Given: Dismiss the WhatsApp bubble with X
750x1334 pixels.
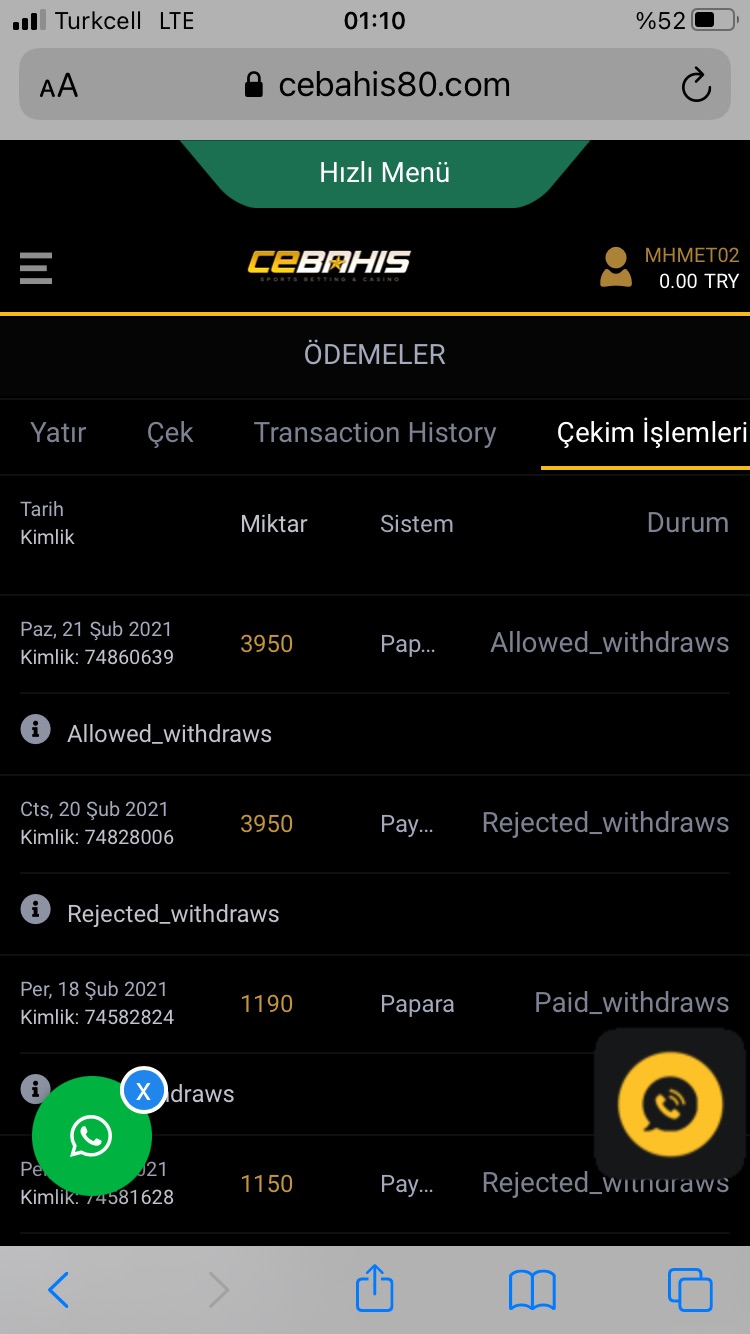Looking at the screenshot, I should pos(144,1091).
